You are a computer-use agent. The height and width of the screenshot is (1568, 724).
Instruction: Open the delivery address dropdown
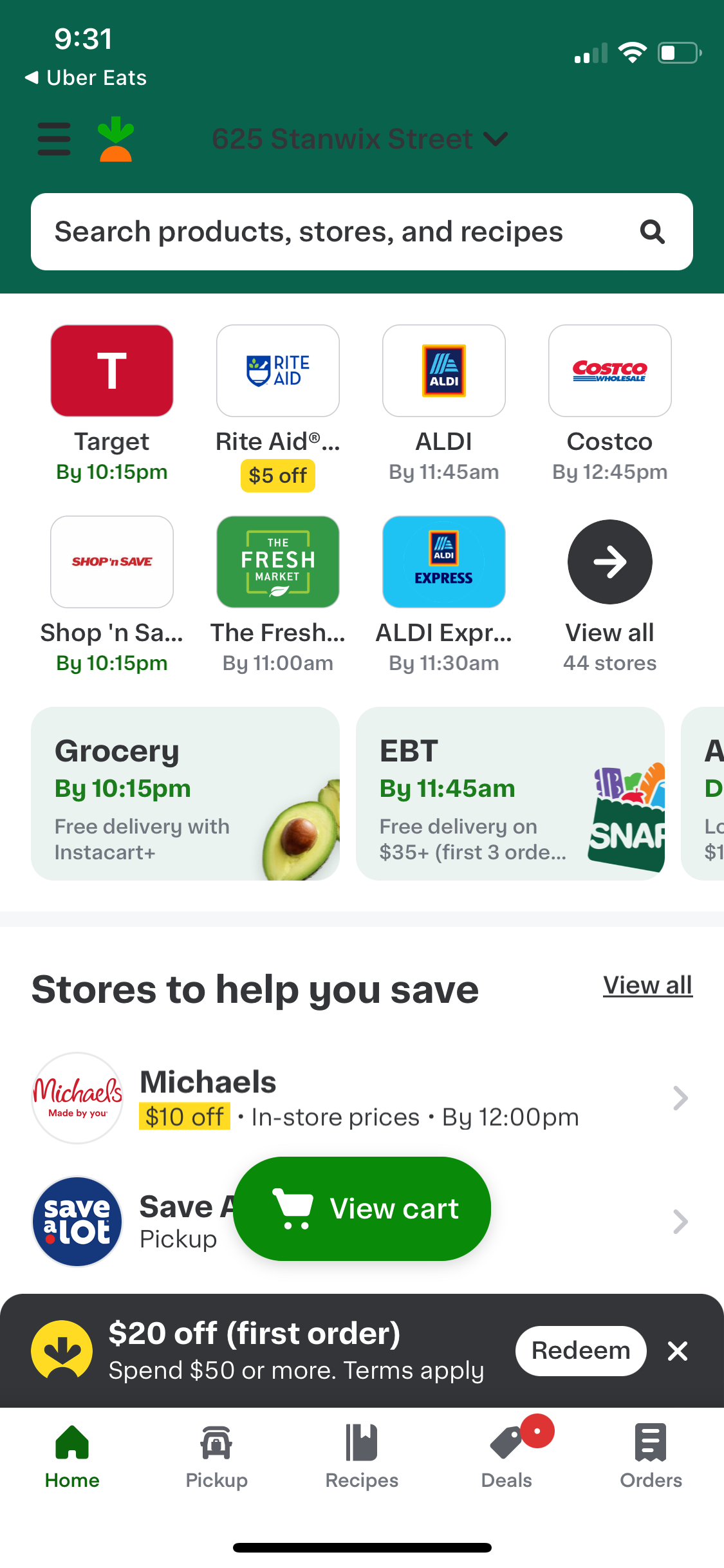[359, 138]
